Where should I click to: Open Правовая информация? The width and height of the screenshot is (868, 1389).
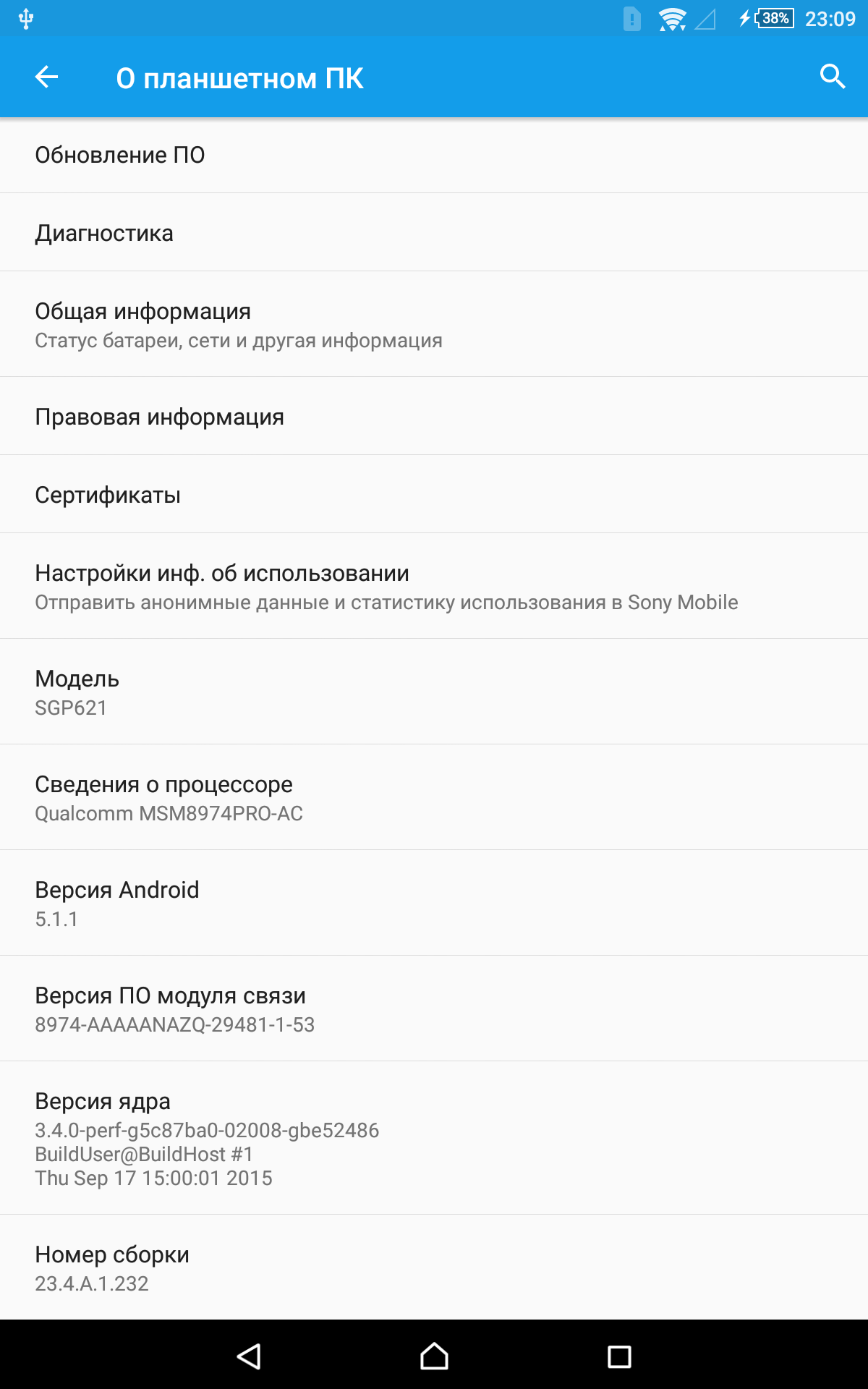click(434, 417)
